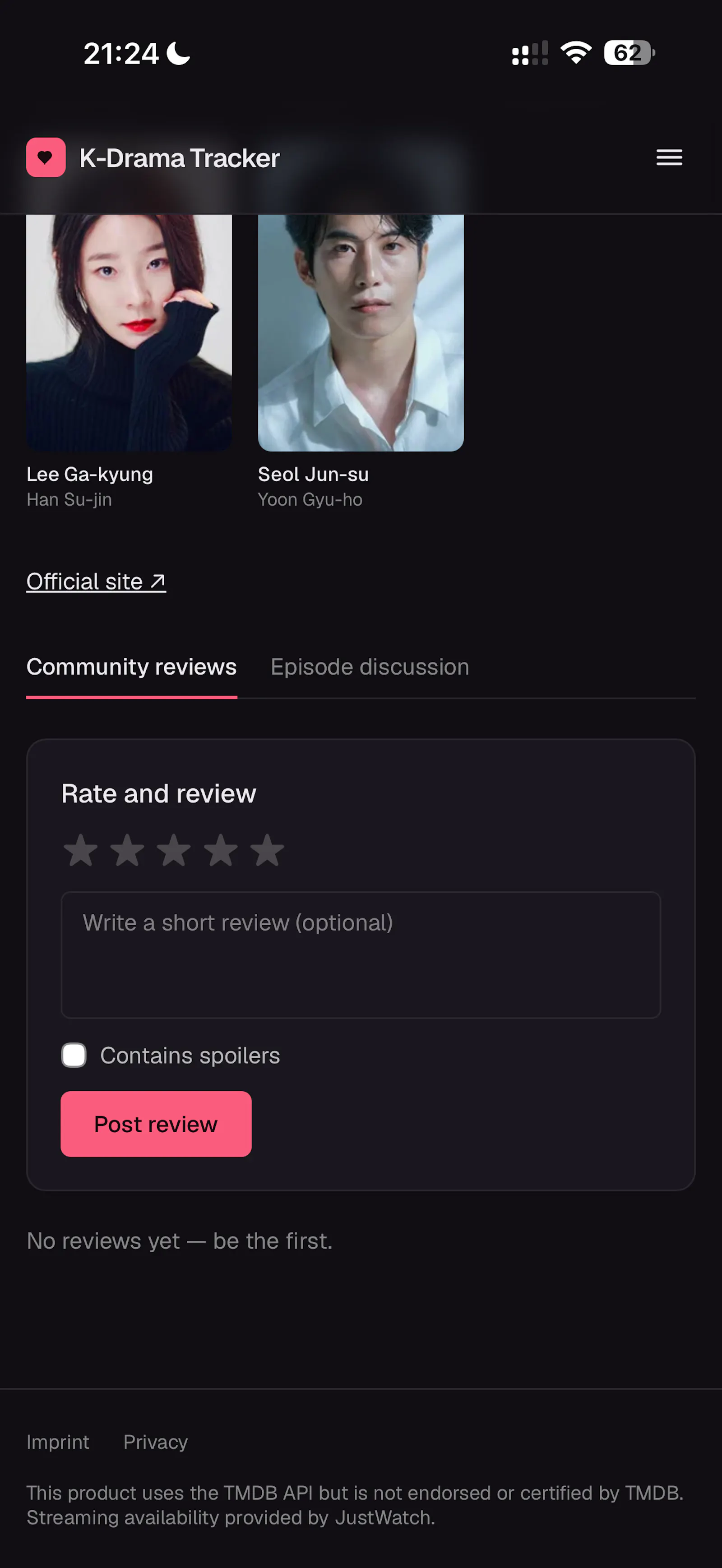Focus the short review text box
This screenshot has width=722, height=1568.
(x=361, y=955)
